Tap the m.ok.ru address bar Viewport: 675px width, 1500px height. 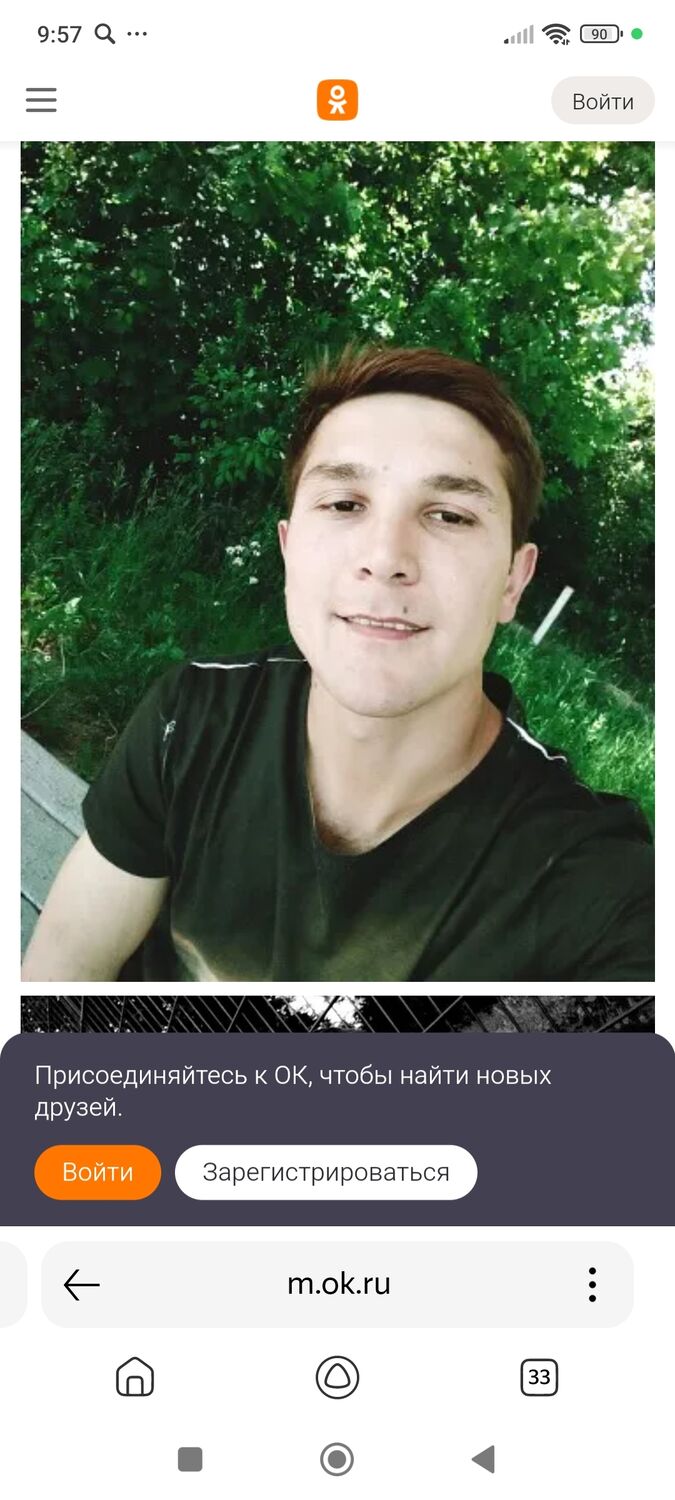338,1284
